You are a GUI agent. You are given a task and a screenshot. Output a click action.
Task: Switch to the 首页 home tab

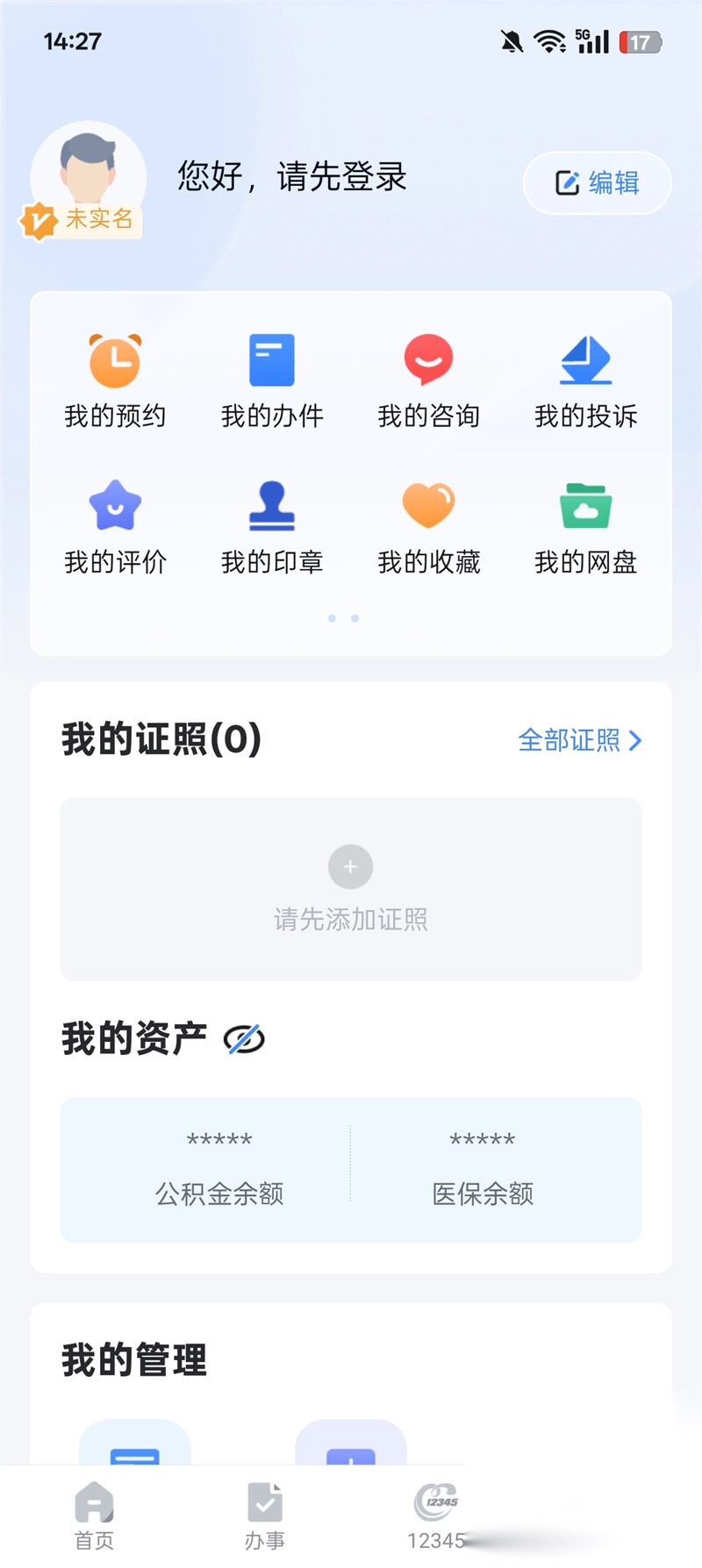click(94, 1515)
